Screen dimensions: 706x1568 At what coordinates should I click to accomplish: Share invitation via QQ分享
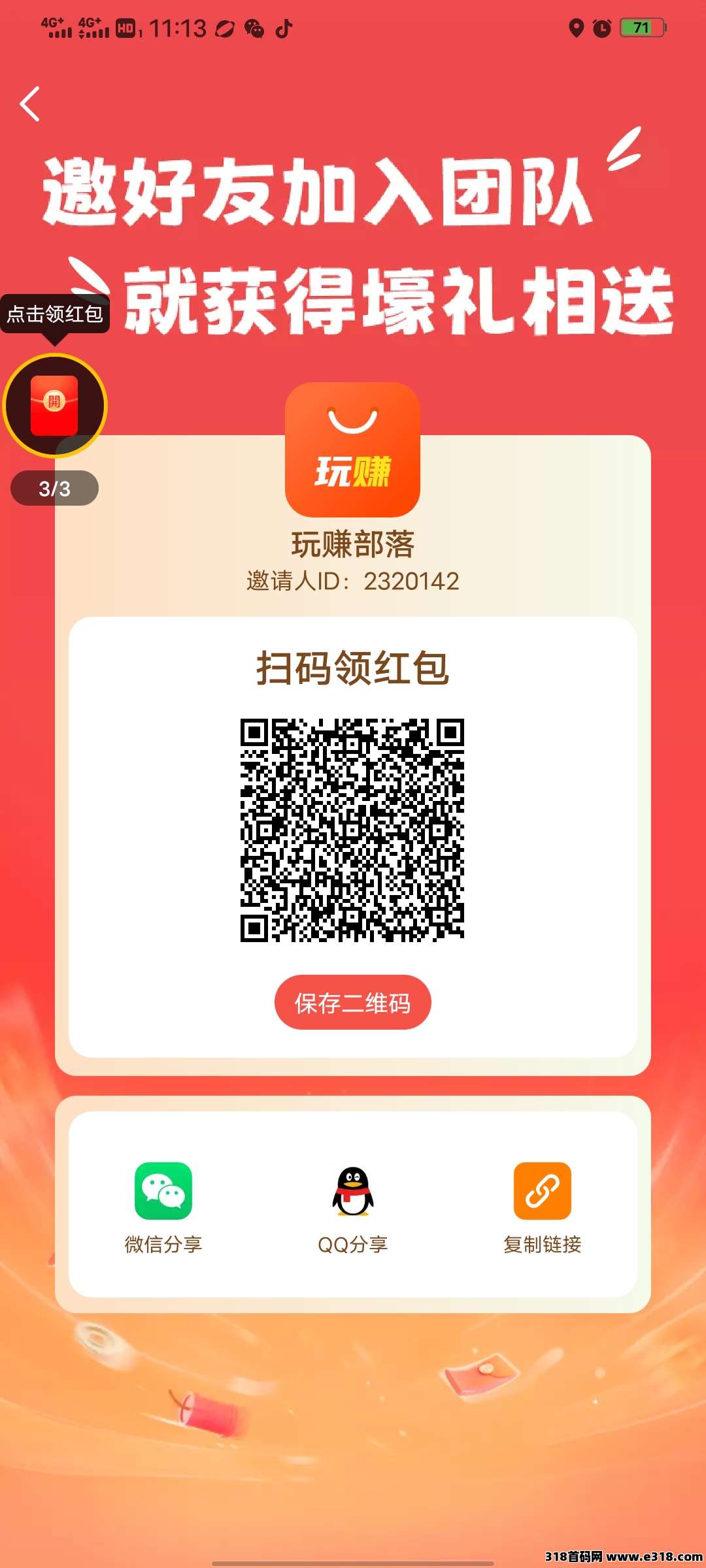pos(353,1205)
